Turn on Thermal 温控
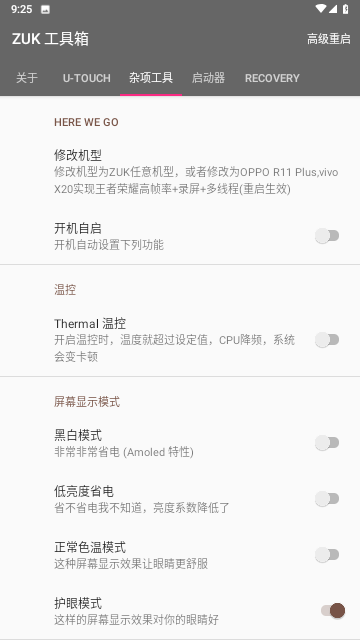This screenshot has height=640, width=360. [x=327, y=340]
